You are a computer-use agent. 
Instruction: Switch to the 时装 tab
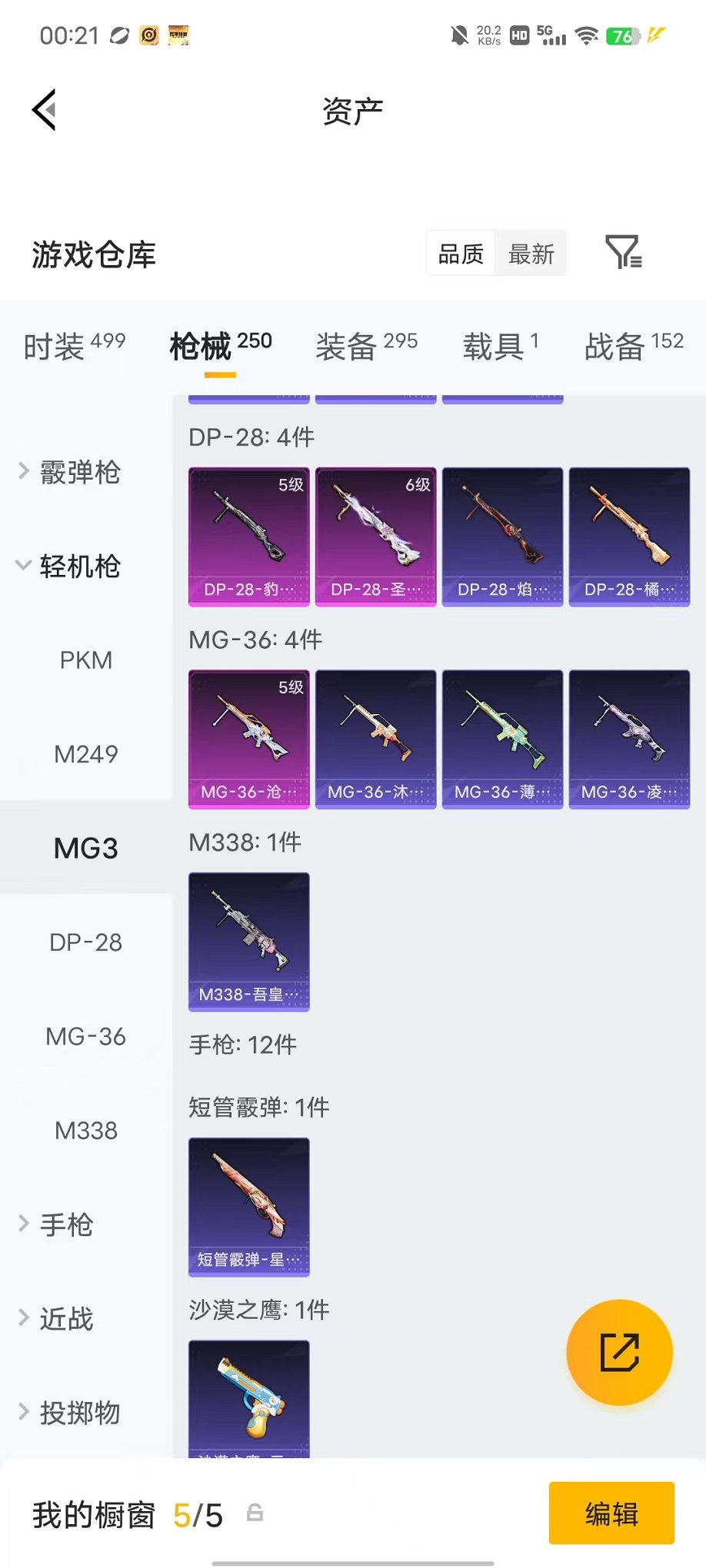[74, 346]
